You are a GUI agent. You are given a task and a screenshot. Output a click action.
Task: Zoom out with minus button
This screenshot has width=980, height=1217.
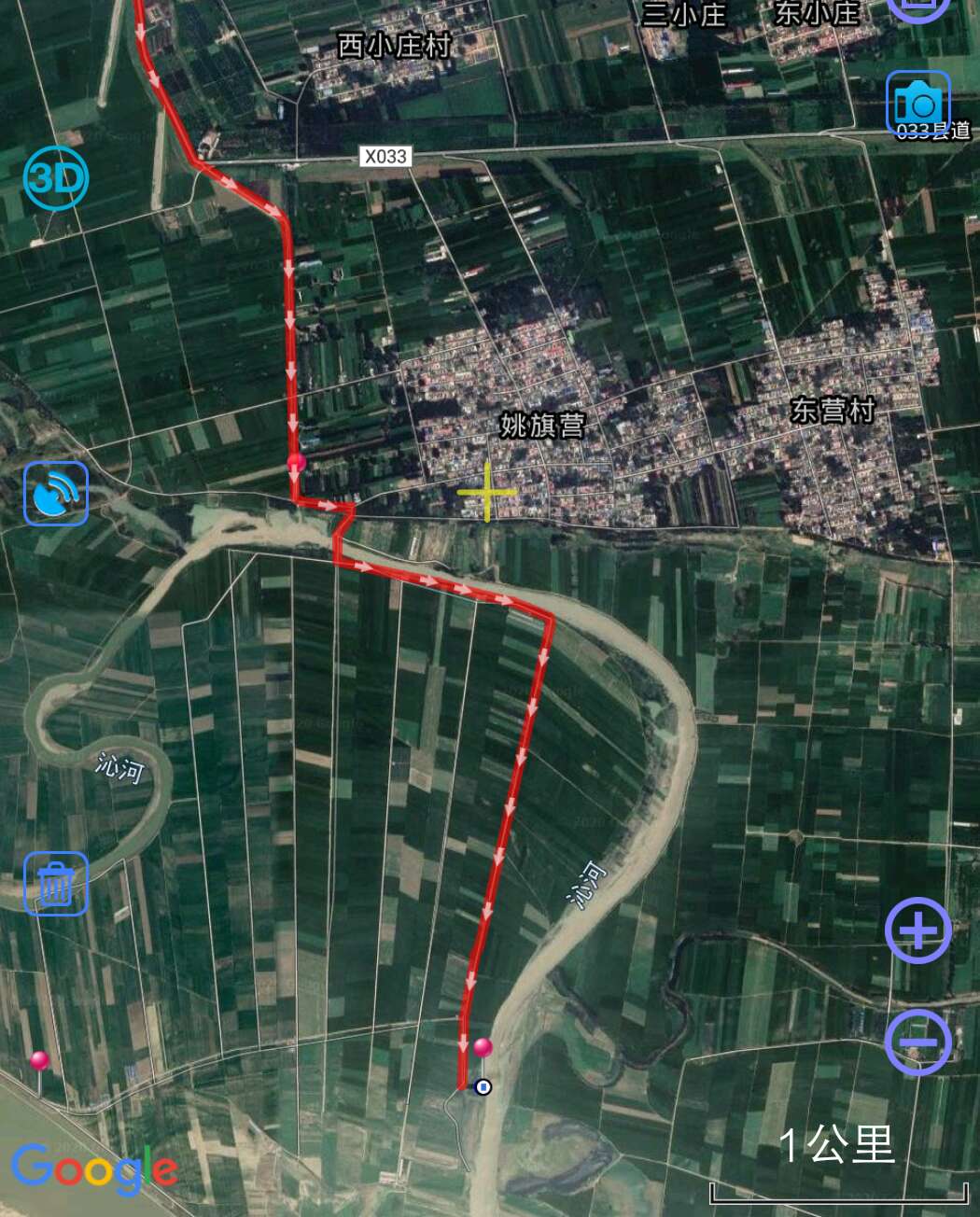[x=917, y=1042]
